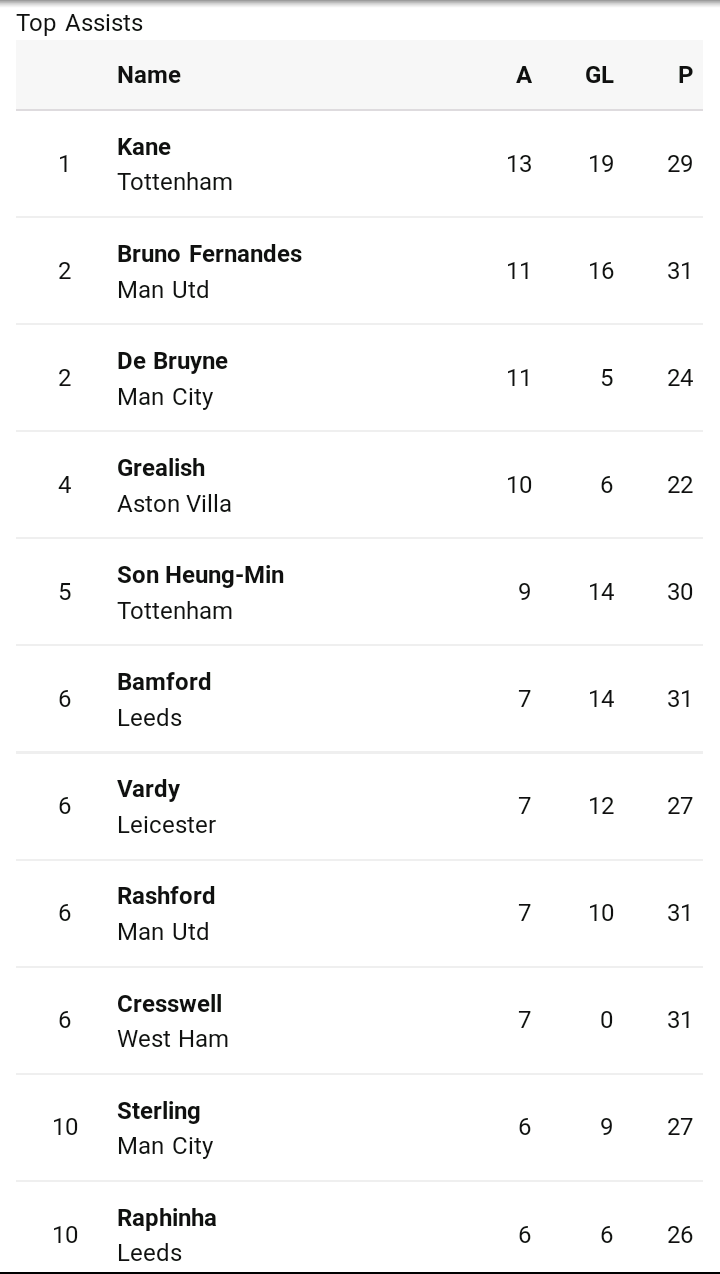
Task: View Rashford's player row
Action: [x=359, y=913]
